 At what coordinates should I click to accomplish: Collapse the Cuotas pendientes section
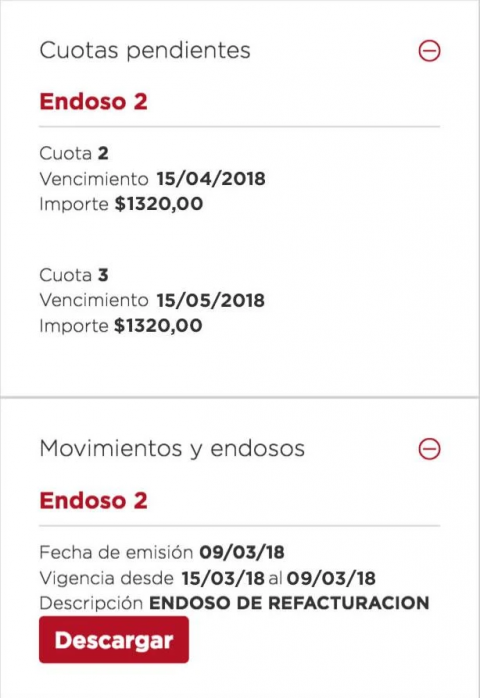(x=429, y=51)
